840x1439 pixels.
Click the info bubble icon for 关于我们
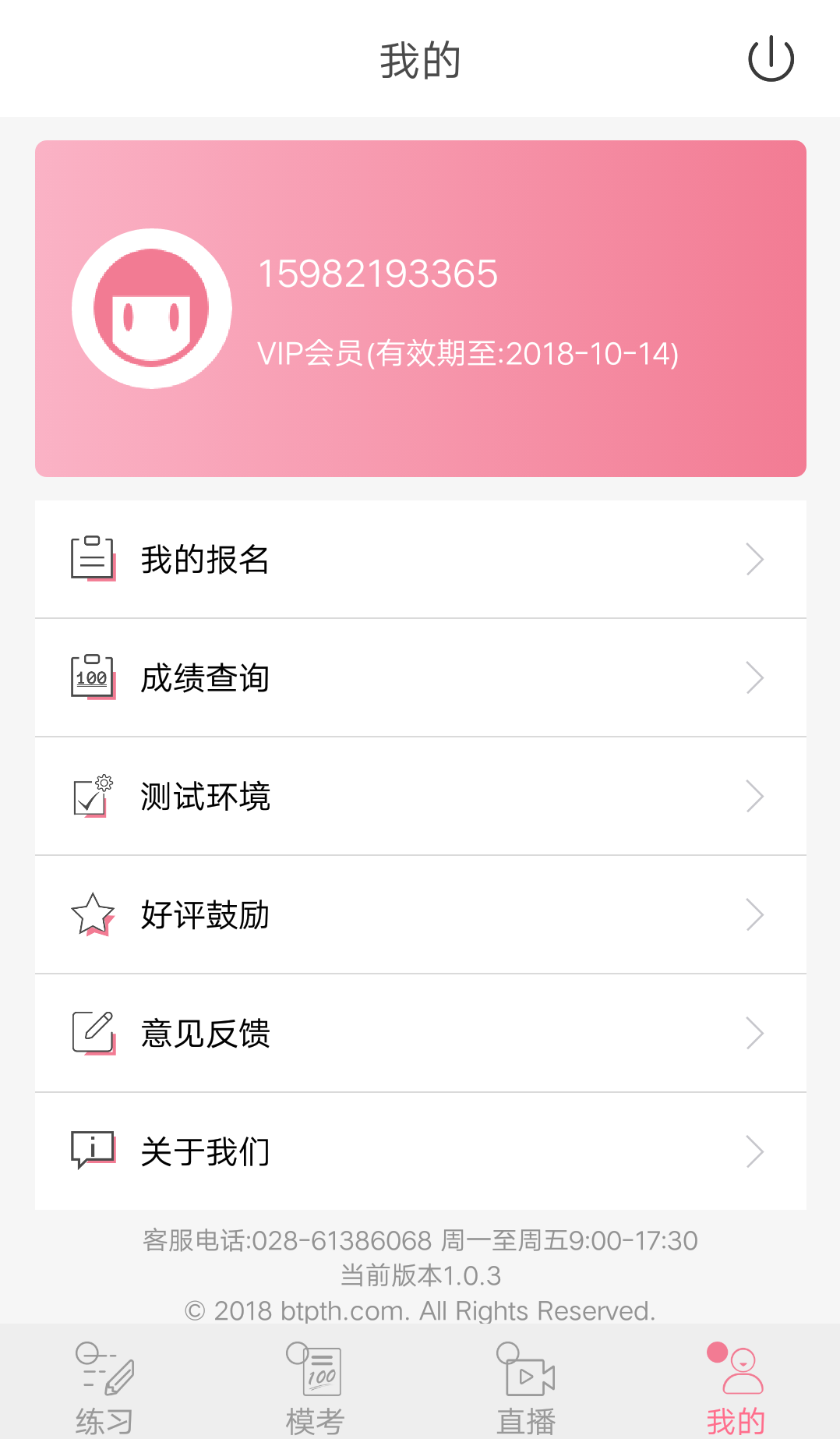click(x=91, y=1151)
